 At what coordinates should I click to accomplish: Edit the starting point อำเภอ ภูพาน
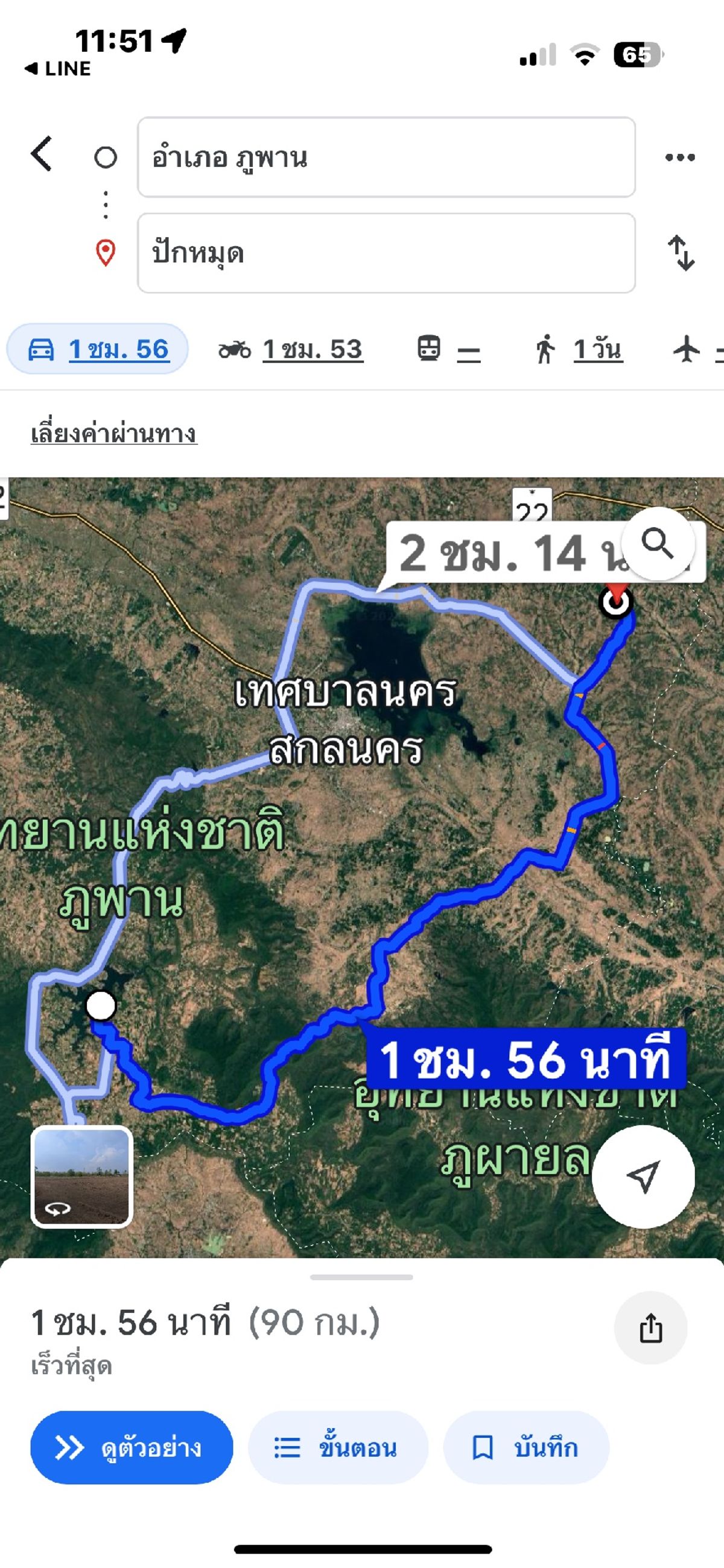coord(386,157)
